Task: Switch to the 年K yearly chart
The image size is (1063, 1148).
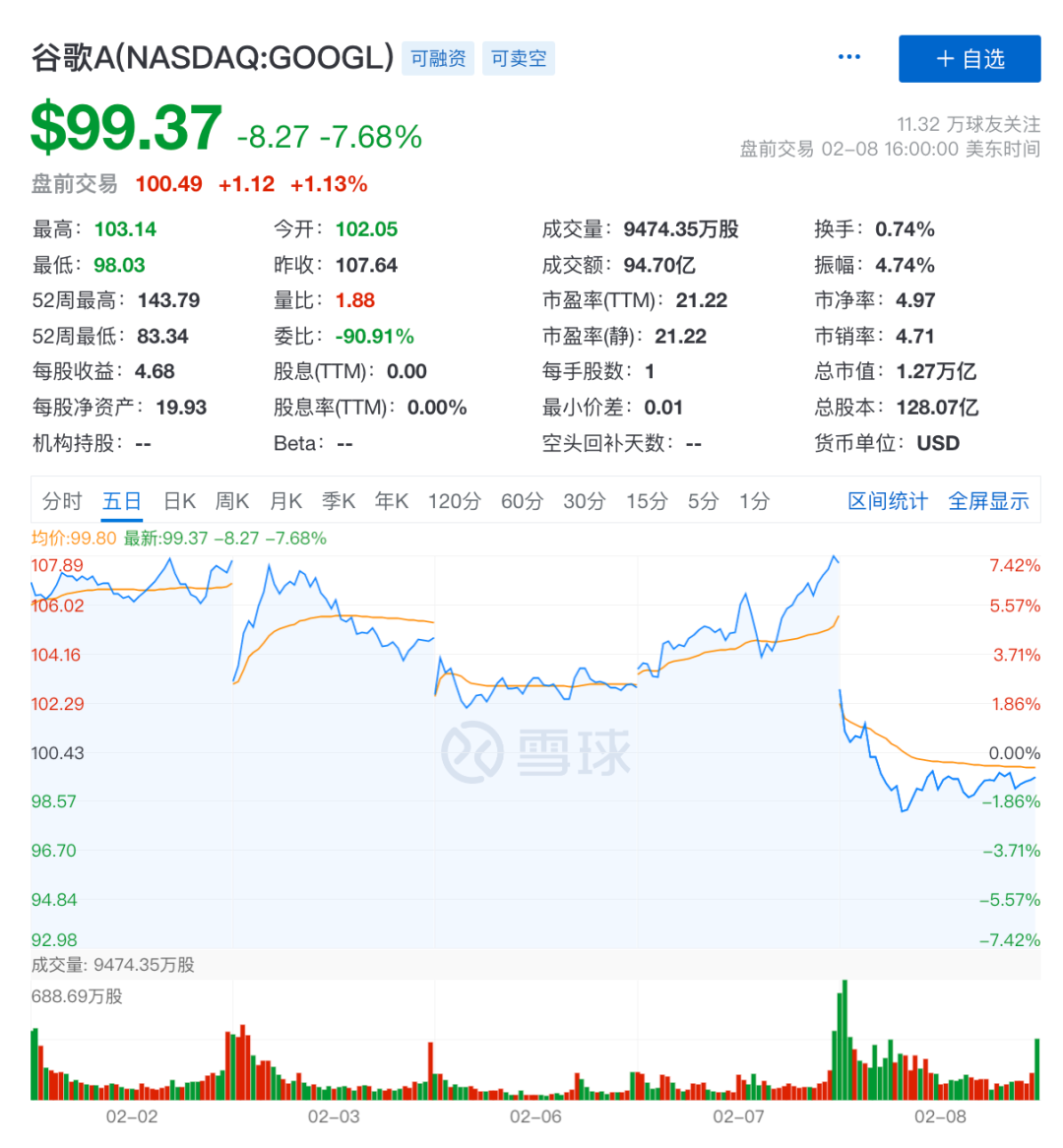Action: pos(391,501)
